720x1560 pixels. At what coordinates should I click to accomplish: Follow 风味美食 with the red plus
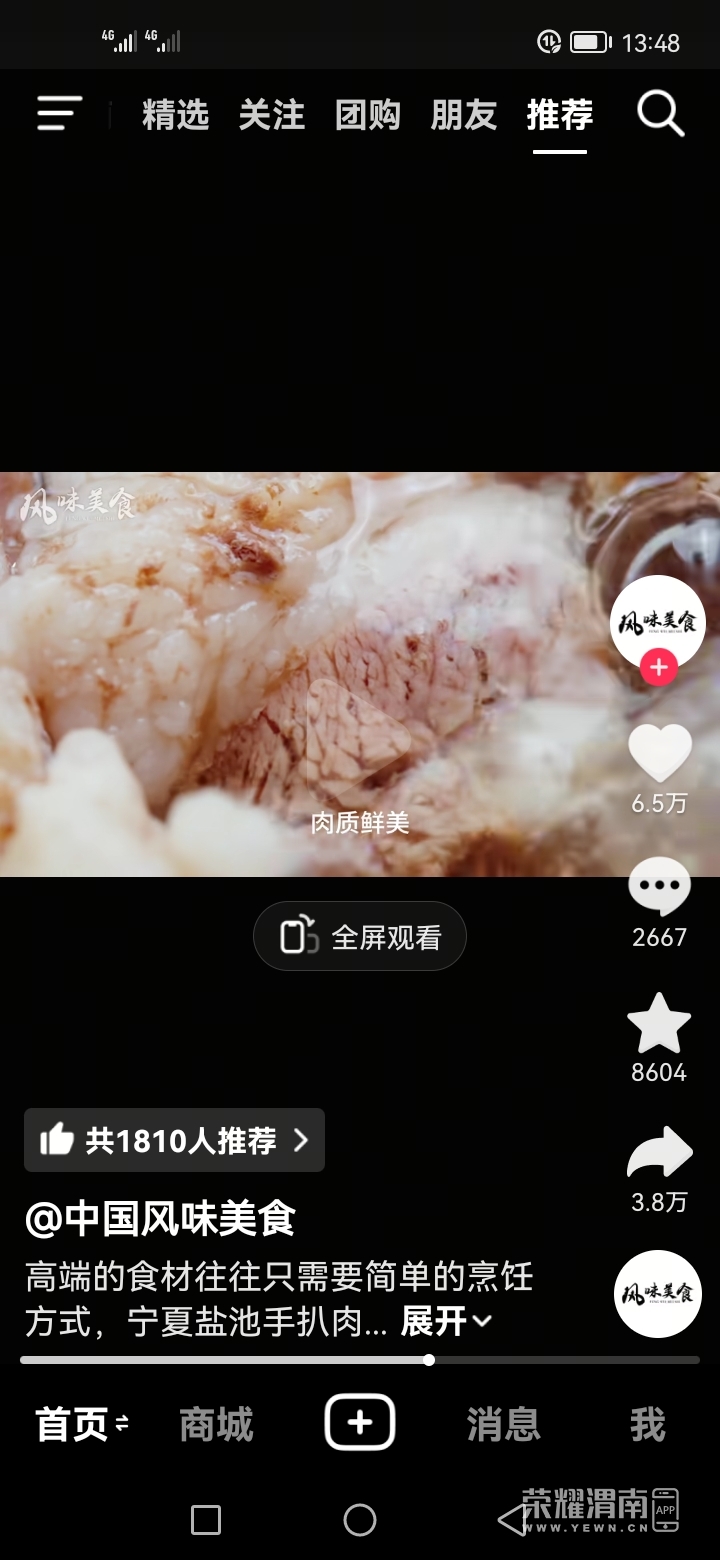(x=658, y=667)
